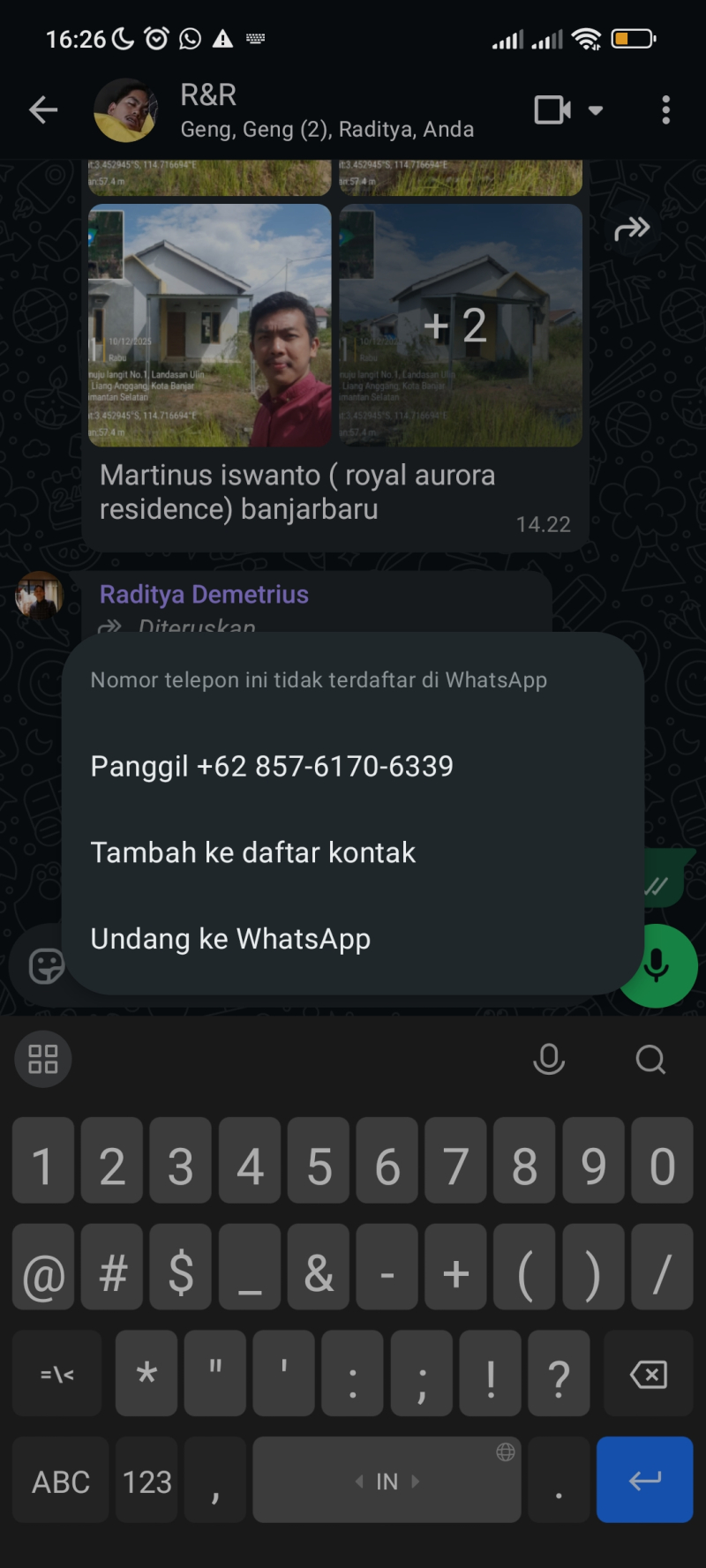Switch keyboard layout using the 123 key
The height and width of the screenshot is (1568, 706).
(146, 1479)
